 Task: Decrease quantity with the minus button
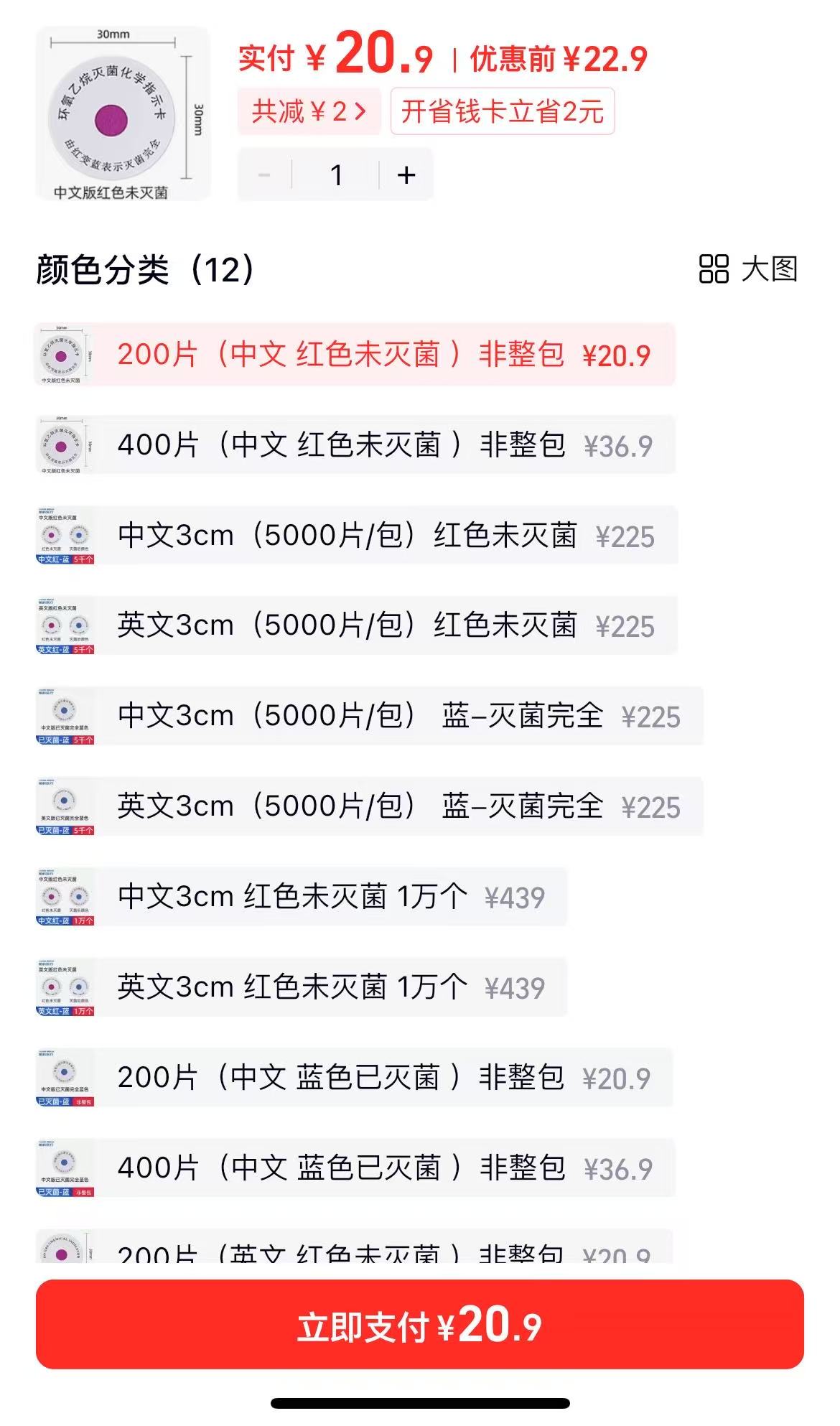264,174
